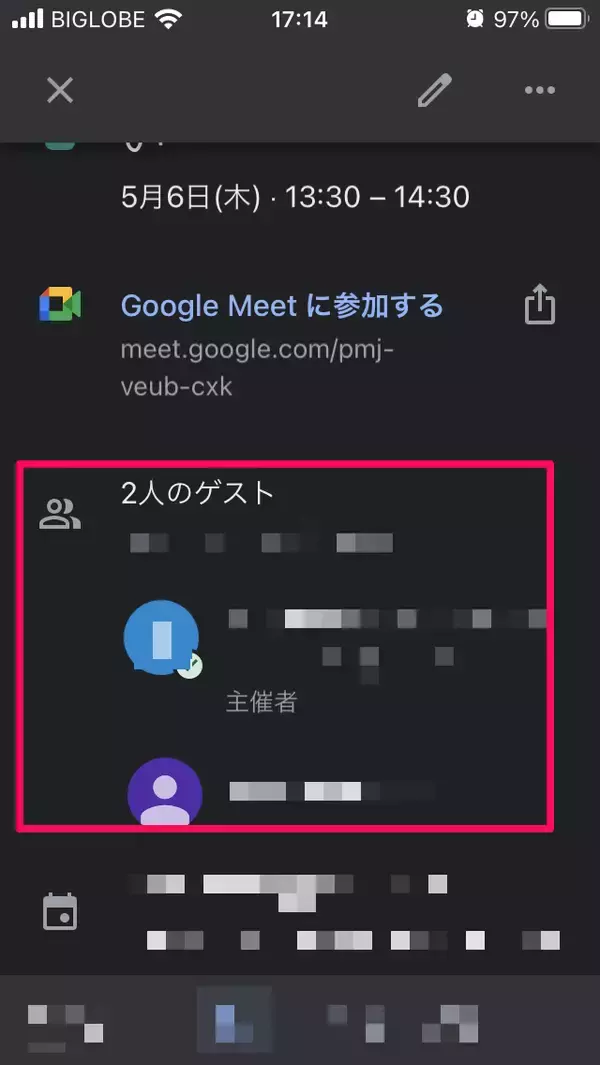Open the three-dot overflow menu
600x1065 pixels.
pyautogui.click(x=539, y=91)
